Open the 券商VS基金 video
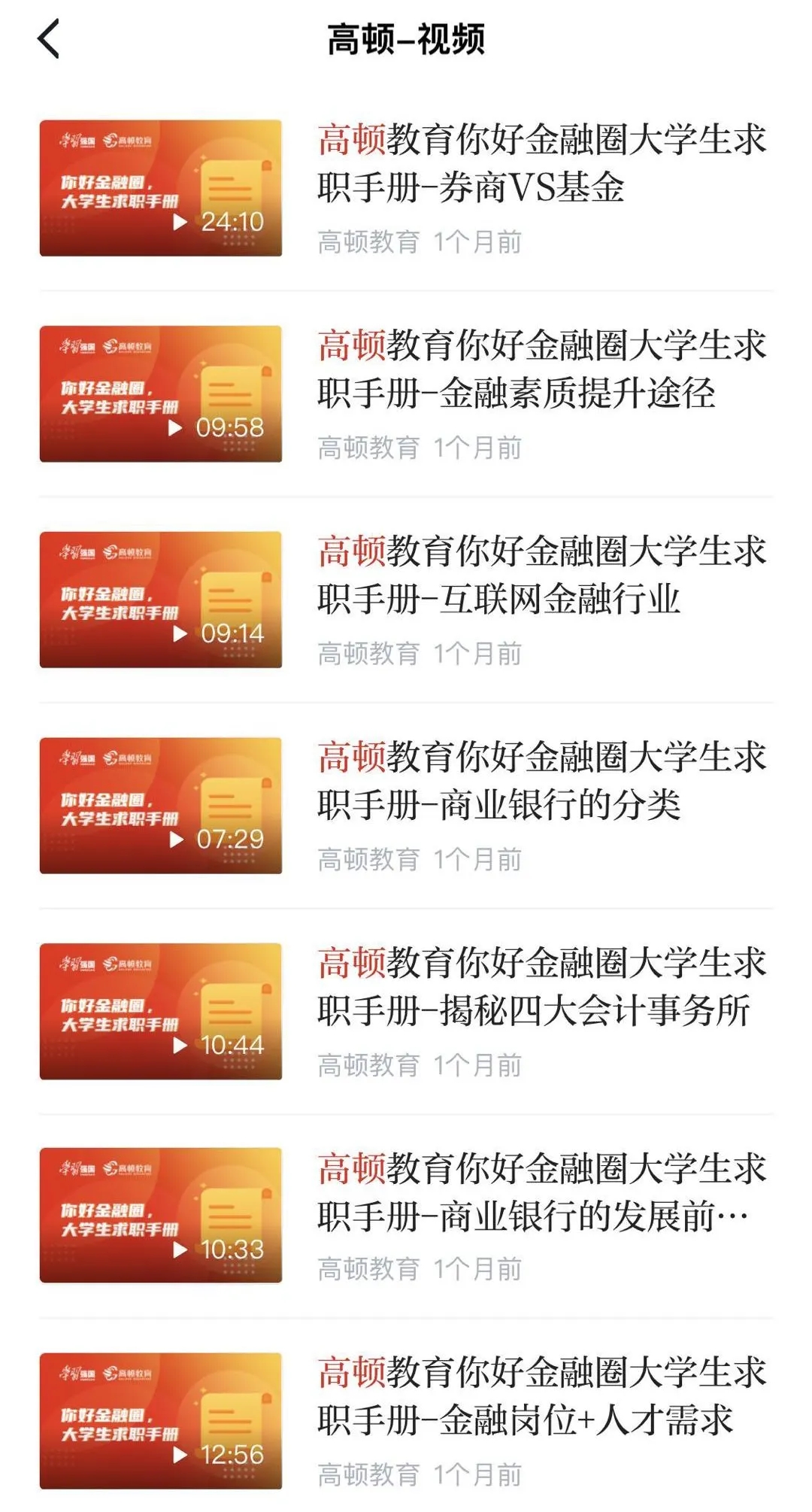The width and height of the screenshot is (812, 1512). click(406, 188)
